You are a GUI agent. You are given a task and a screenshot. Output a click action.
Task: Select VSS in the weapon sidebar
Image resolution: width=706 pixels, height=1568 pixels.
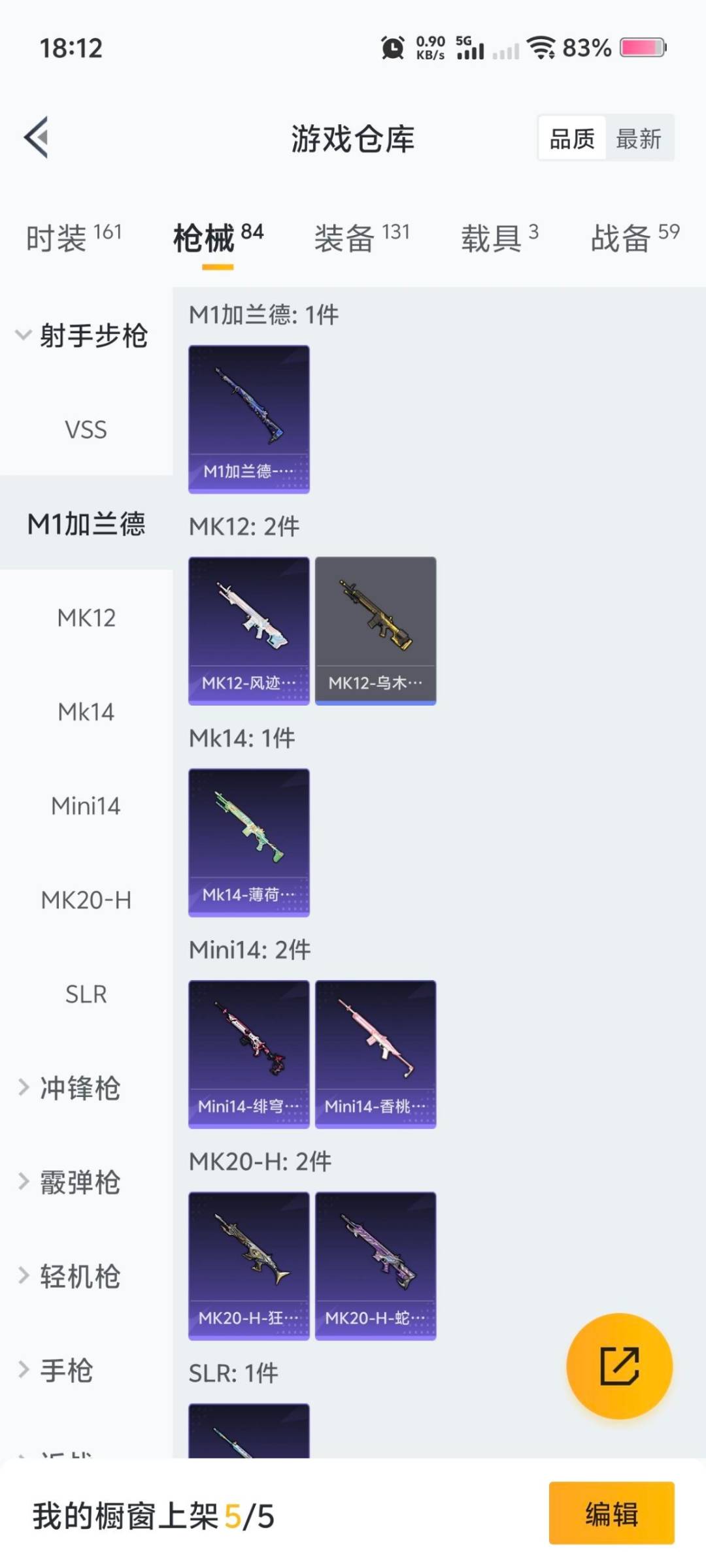pyautogui.click(x=86, y=430)
